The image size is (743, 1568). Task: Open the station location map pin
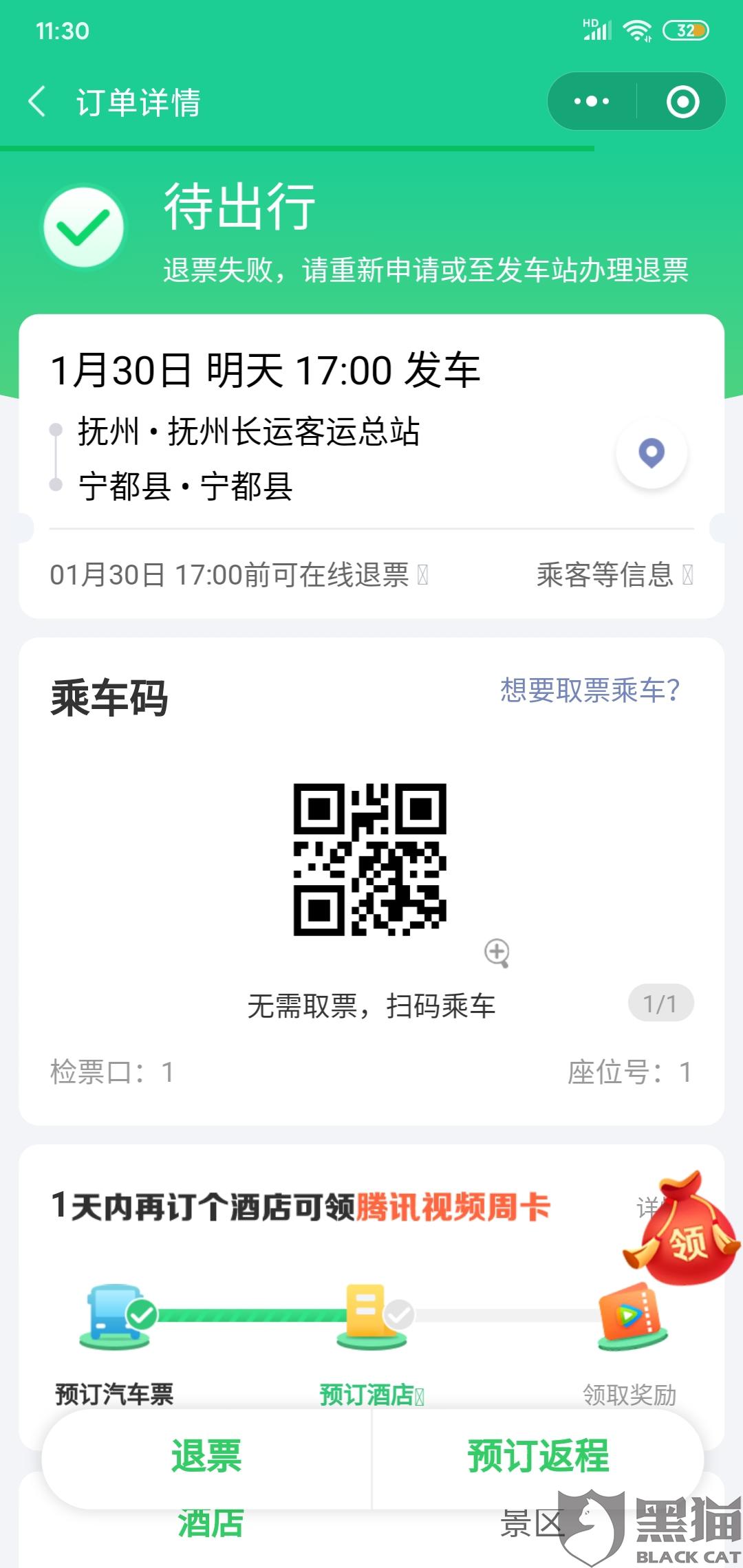(652, 453)
